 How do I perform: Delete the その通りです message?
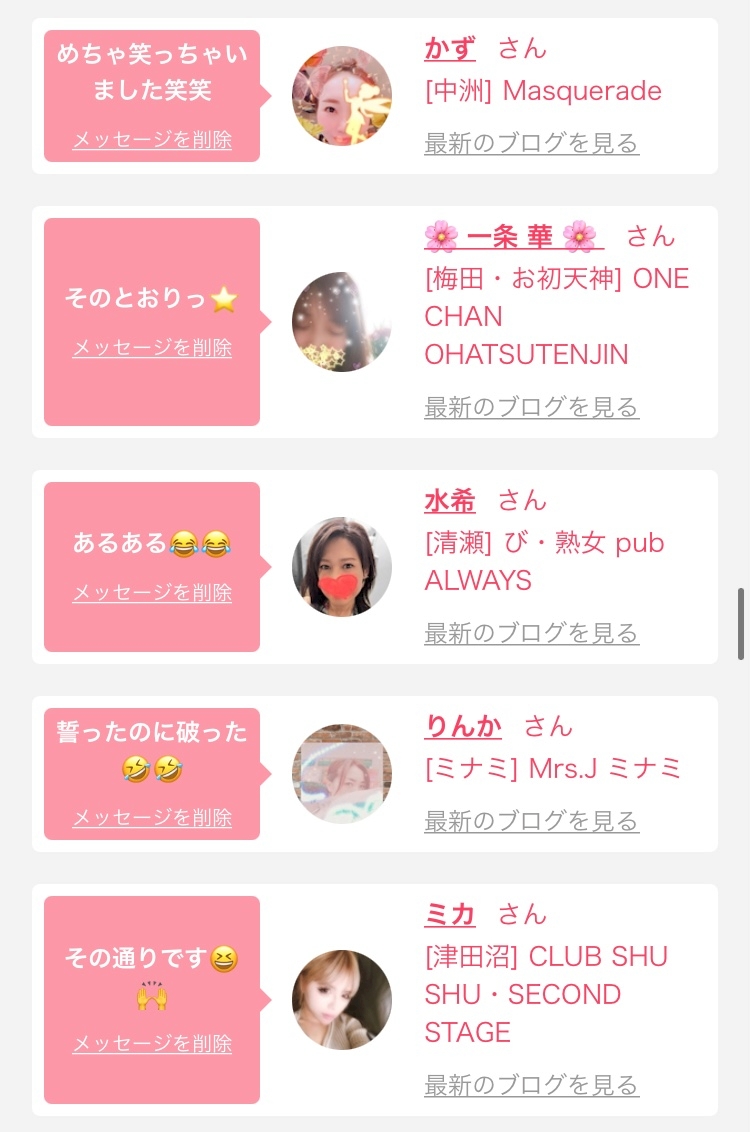pos(152,1043)
